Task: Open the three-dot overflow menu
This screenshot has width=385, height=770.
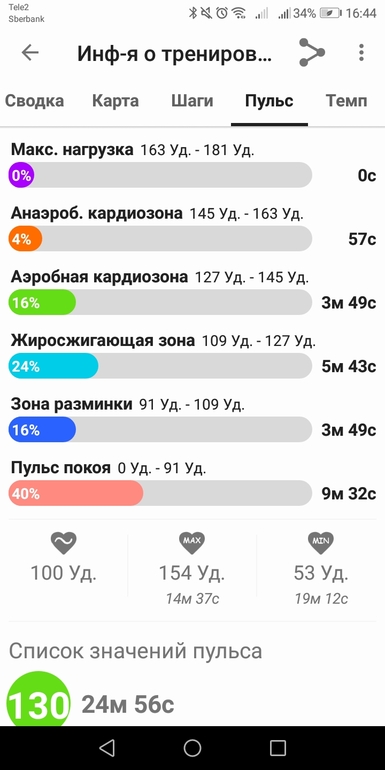Action: point(361,53)
